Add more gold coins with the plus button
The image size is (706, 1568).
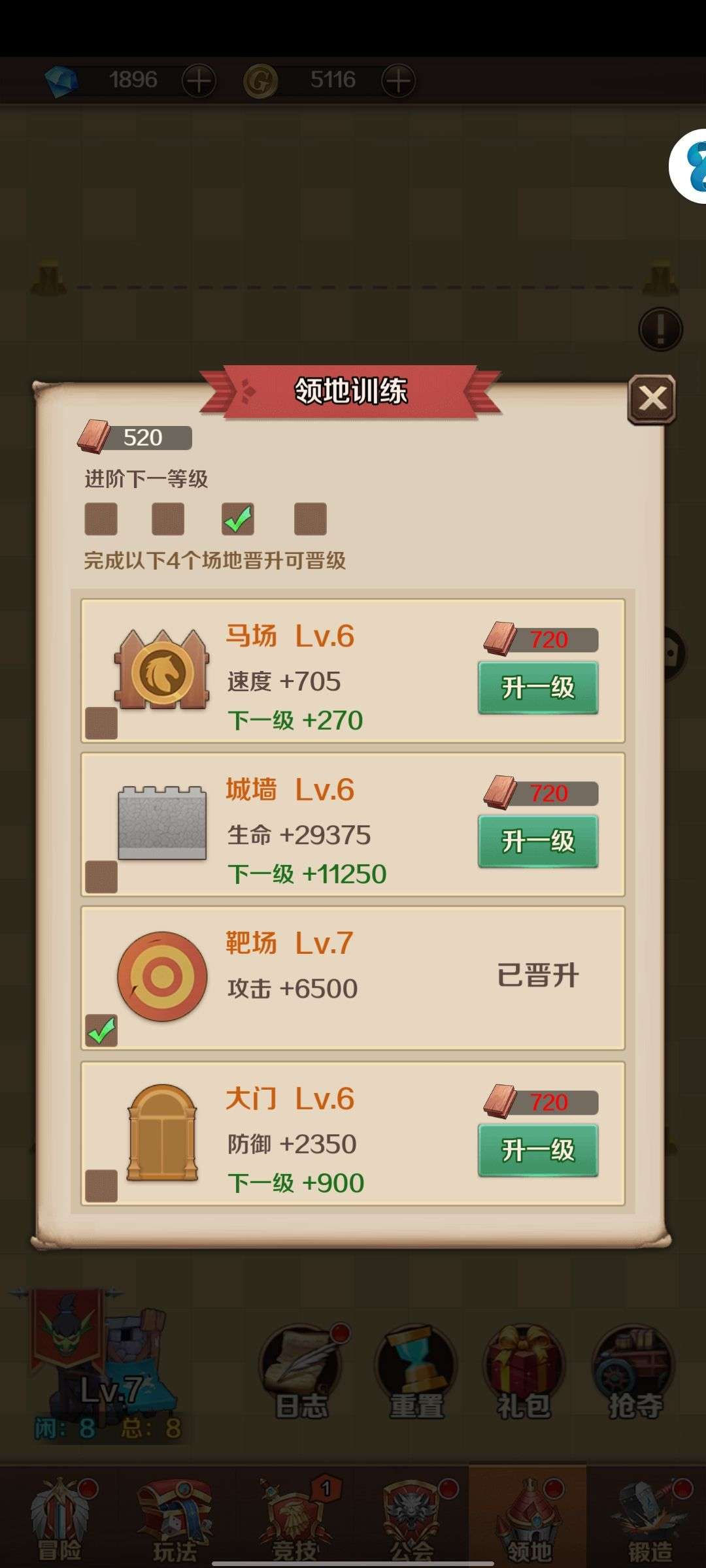[398, 81]
